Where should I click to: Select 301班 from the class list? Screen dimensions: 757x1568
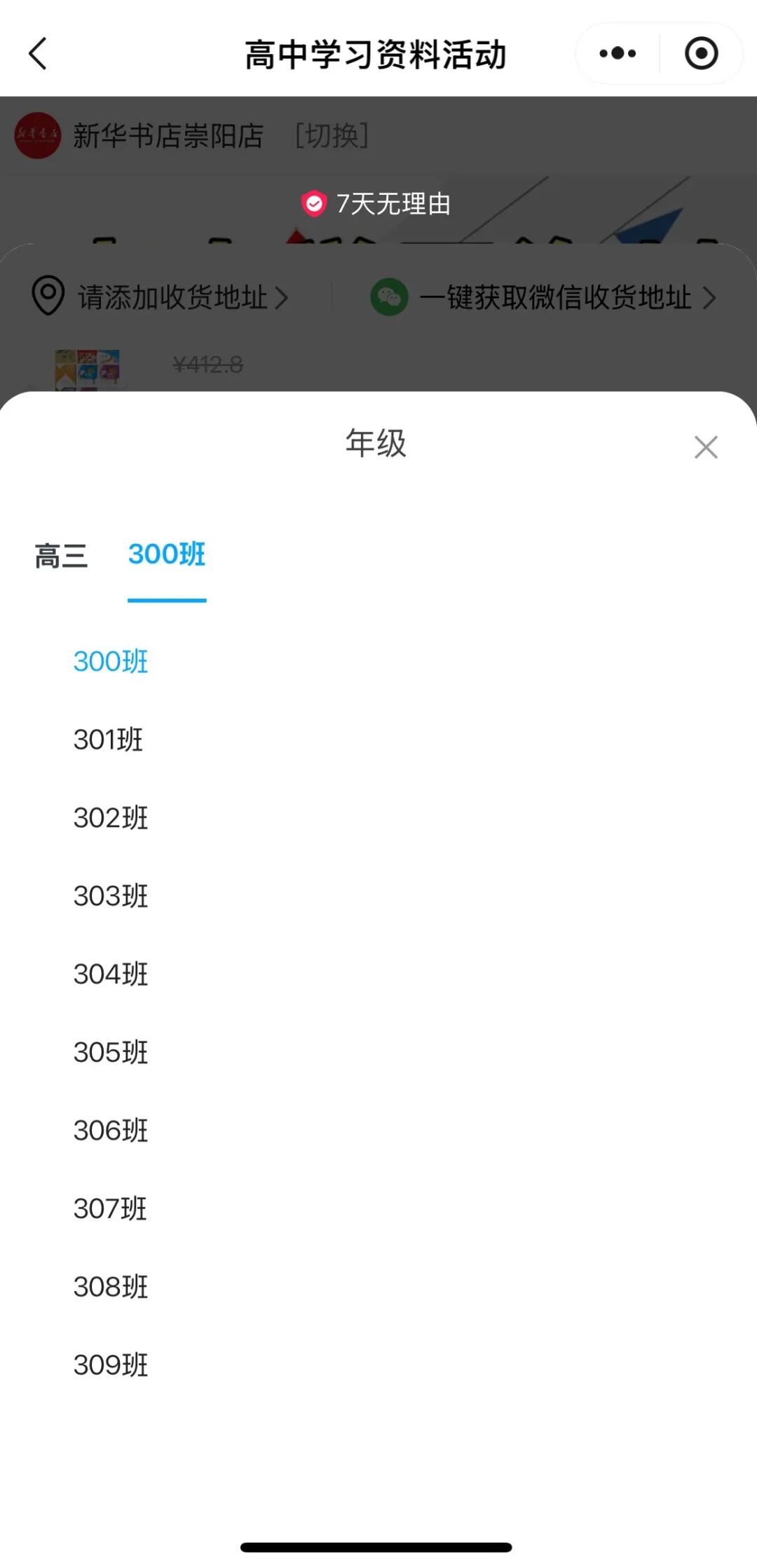coord(109,739)
